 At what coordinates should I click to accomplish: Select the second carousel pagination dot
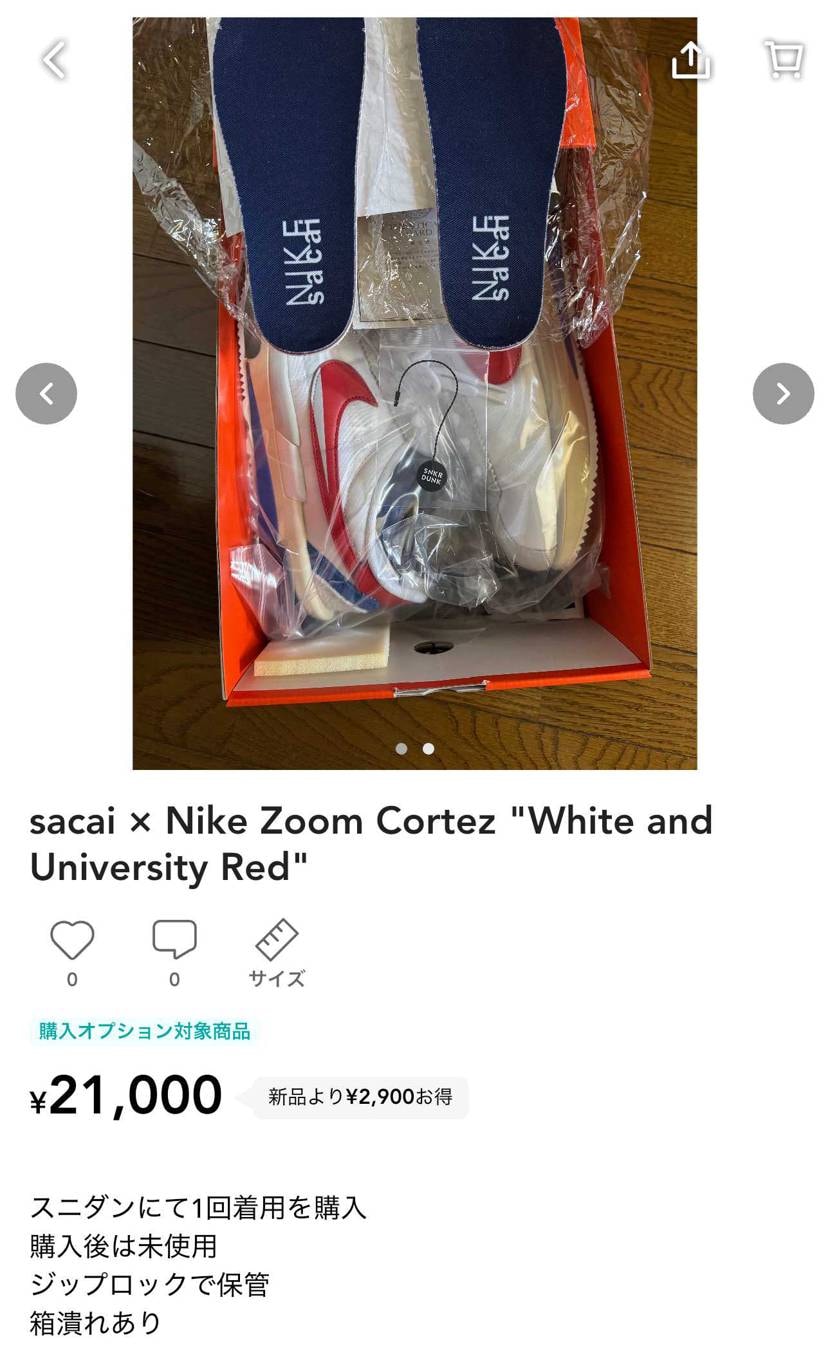point(426,748)
